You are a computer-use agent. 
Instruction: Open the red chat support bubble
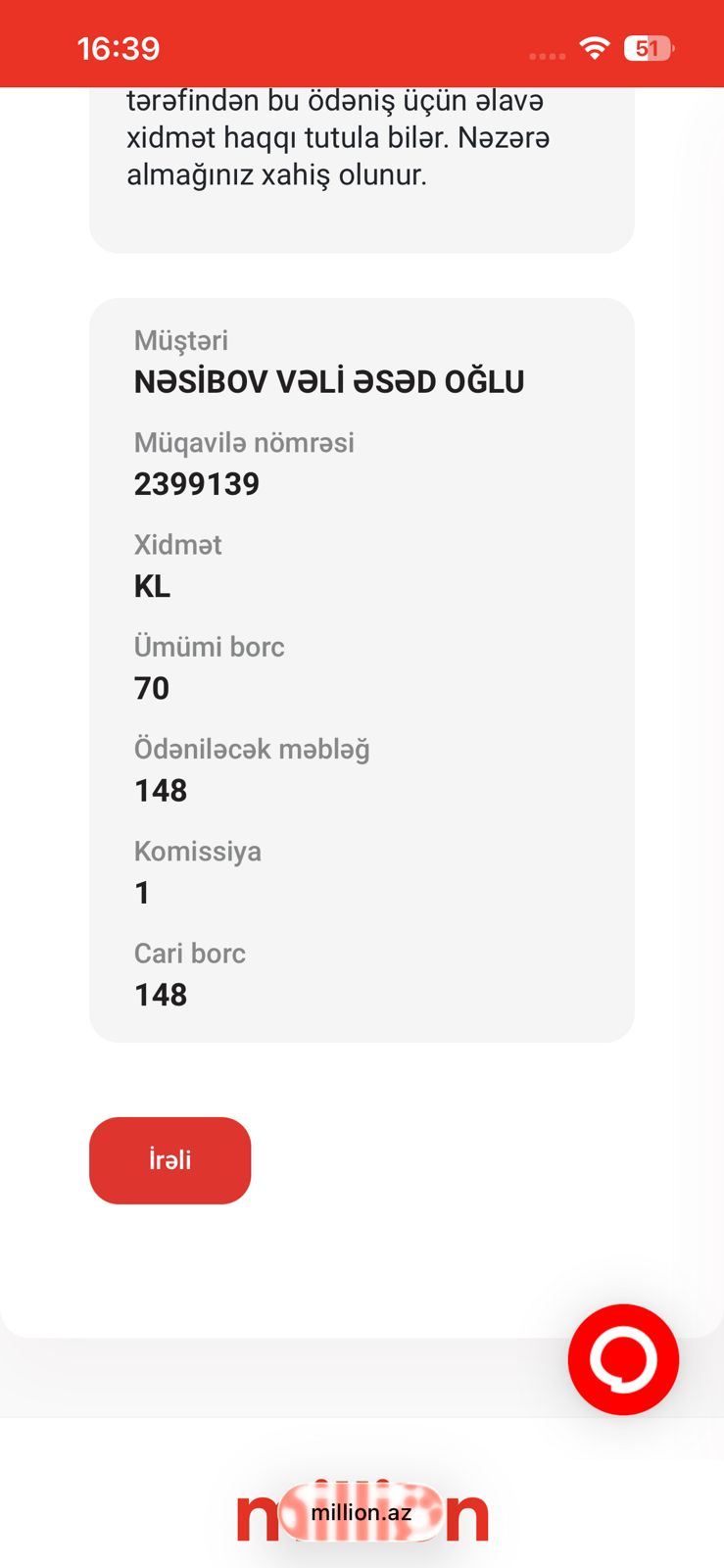(623, 1359)
